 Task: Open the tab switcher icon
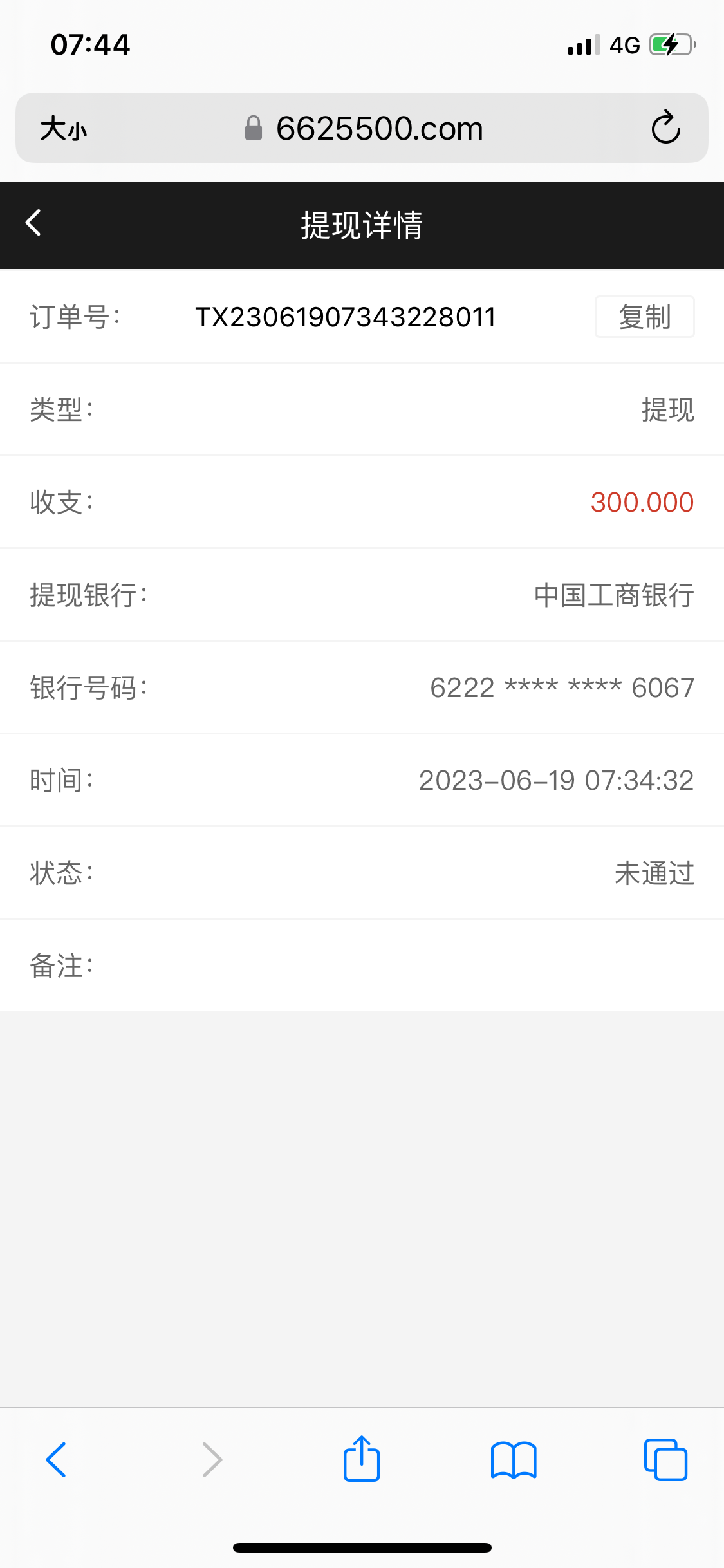666,1459
